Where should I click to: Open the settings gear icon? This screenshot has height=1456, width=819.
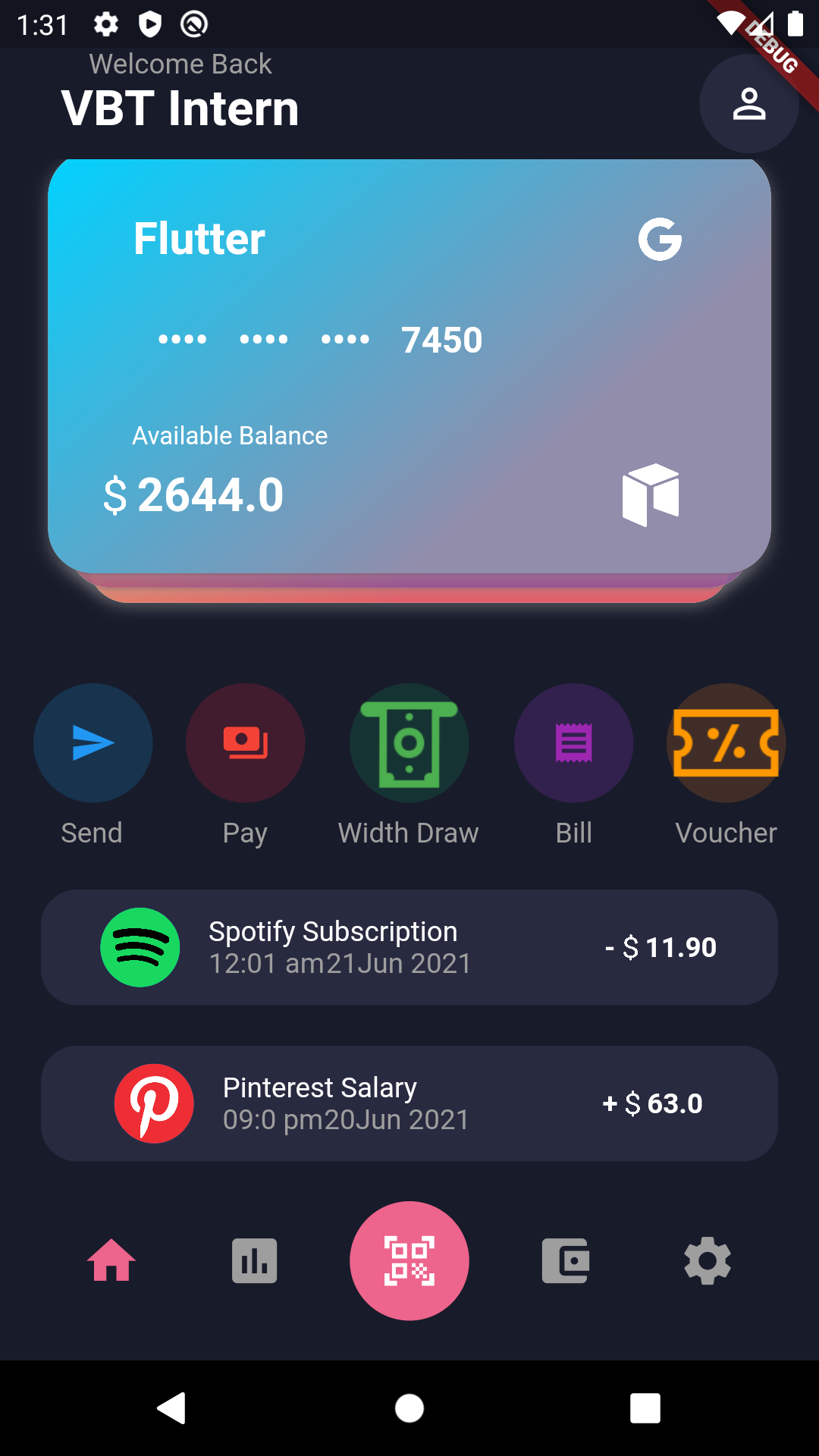[x=707, y=1261]
